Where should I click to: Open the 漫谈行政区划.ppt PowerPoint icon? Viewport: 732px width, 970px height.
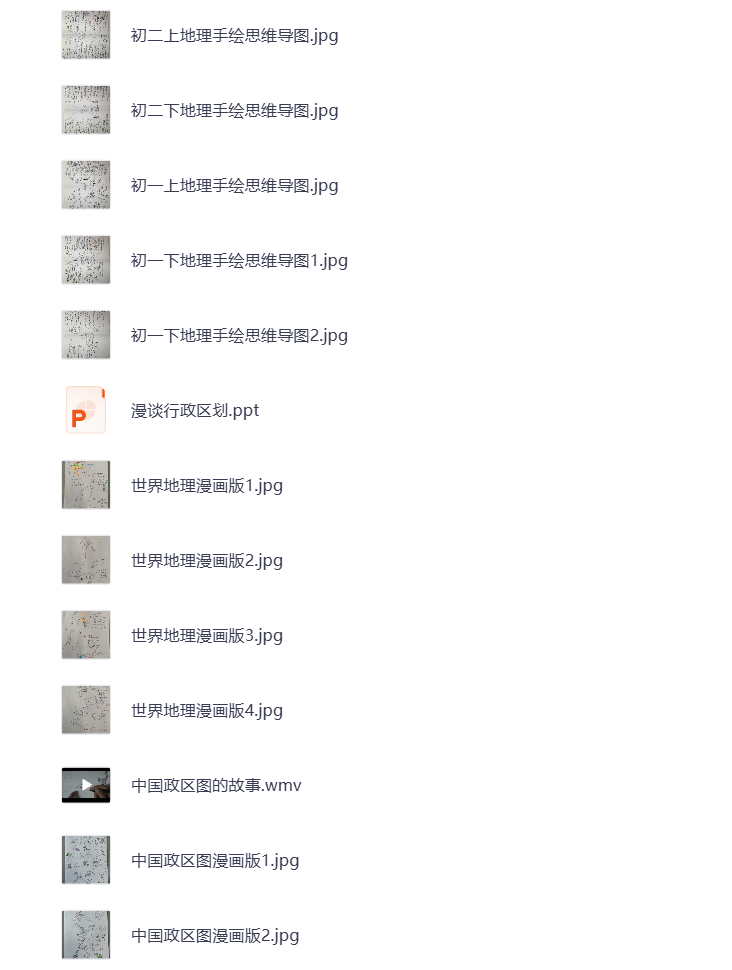86,410
